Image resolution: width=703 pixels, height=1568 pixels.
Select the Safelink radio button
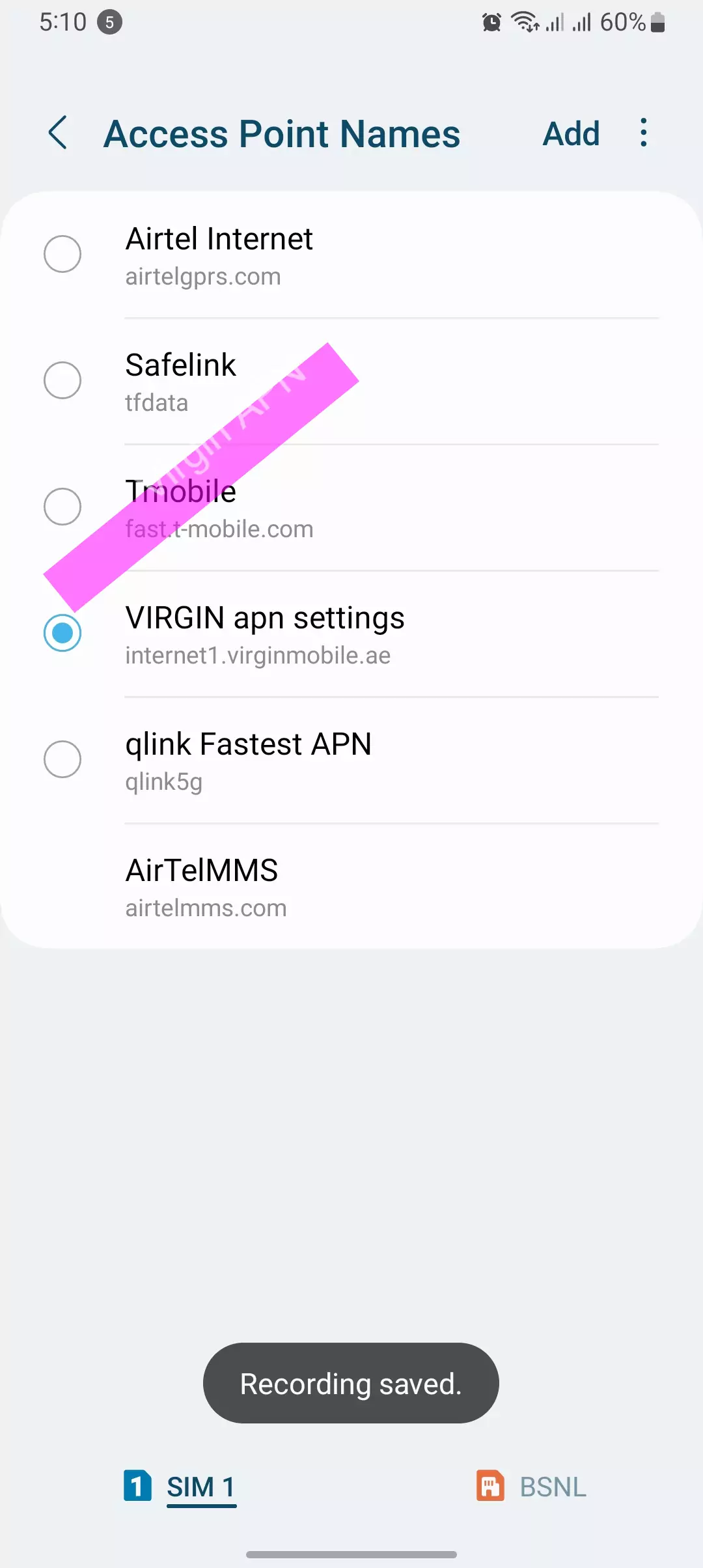[62, 380]
